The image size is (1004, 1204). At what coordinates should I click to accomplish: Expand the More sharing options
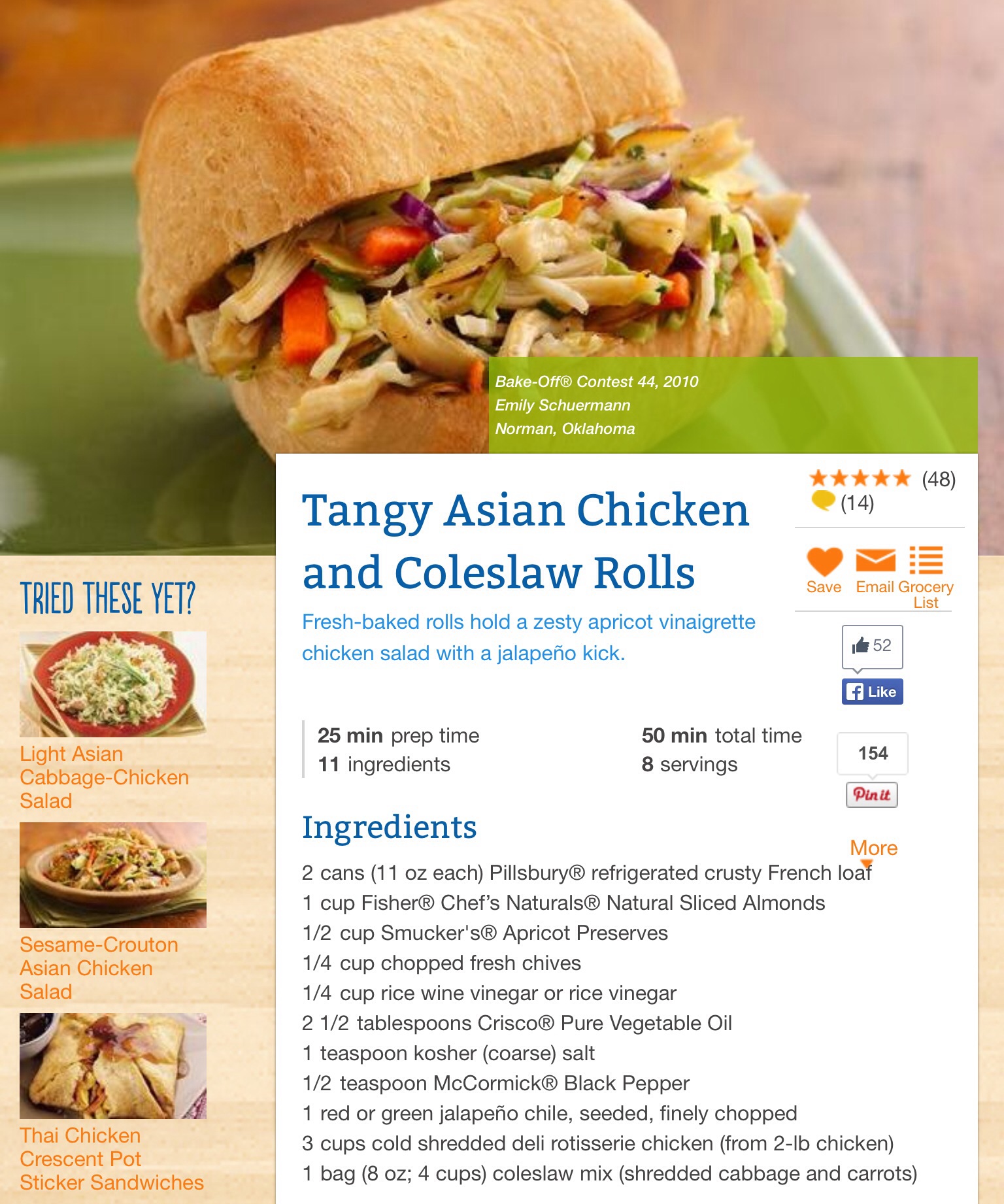pos(873,848)
